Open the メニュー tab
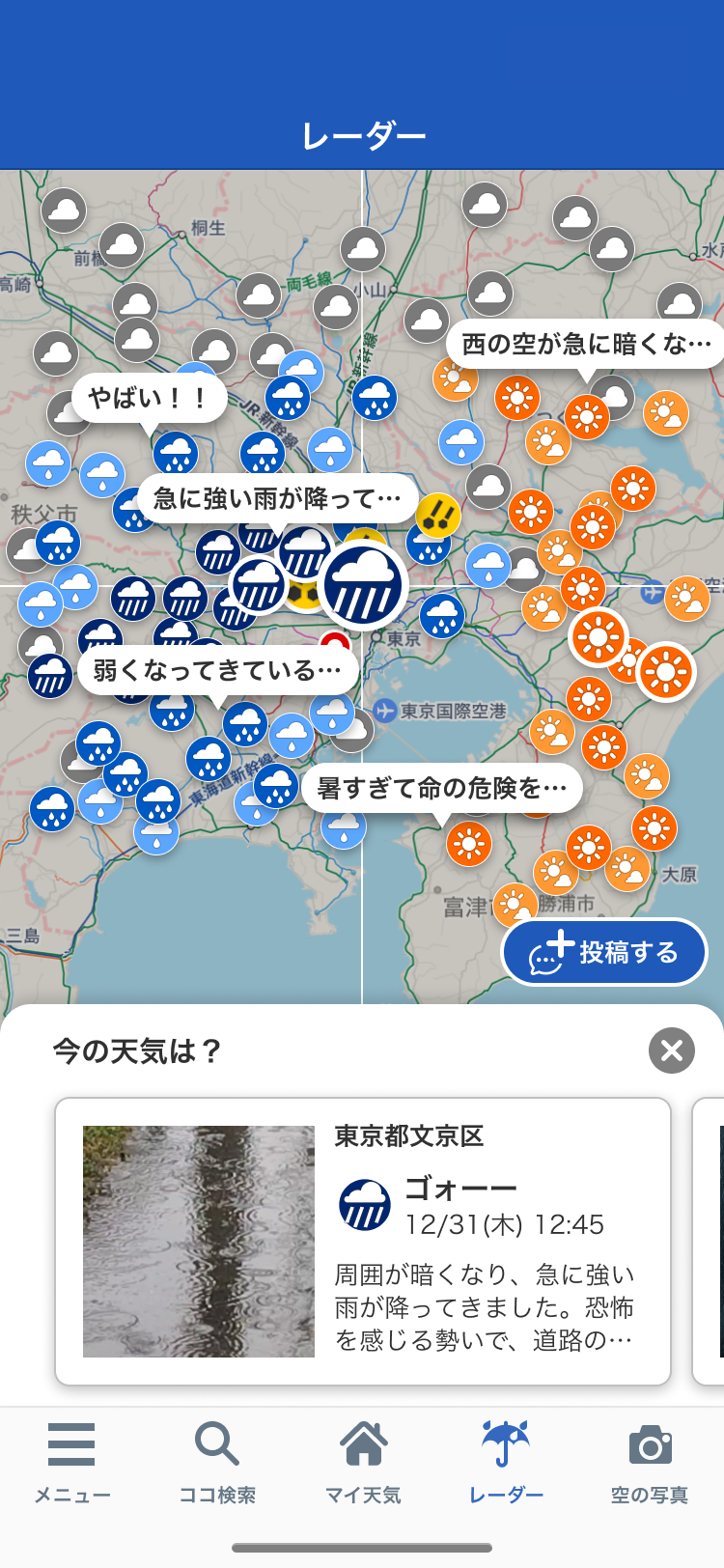This screenshot has width=724, height=1568. [x=72, y=1462]
